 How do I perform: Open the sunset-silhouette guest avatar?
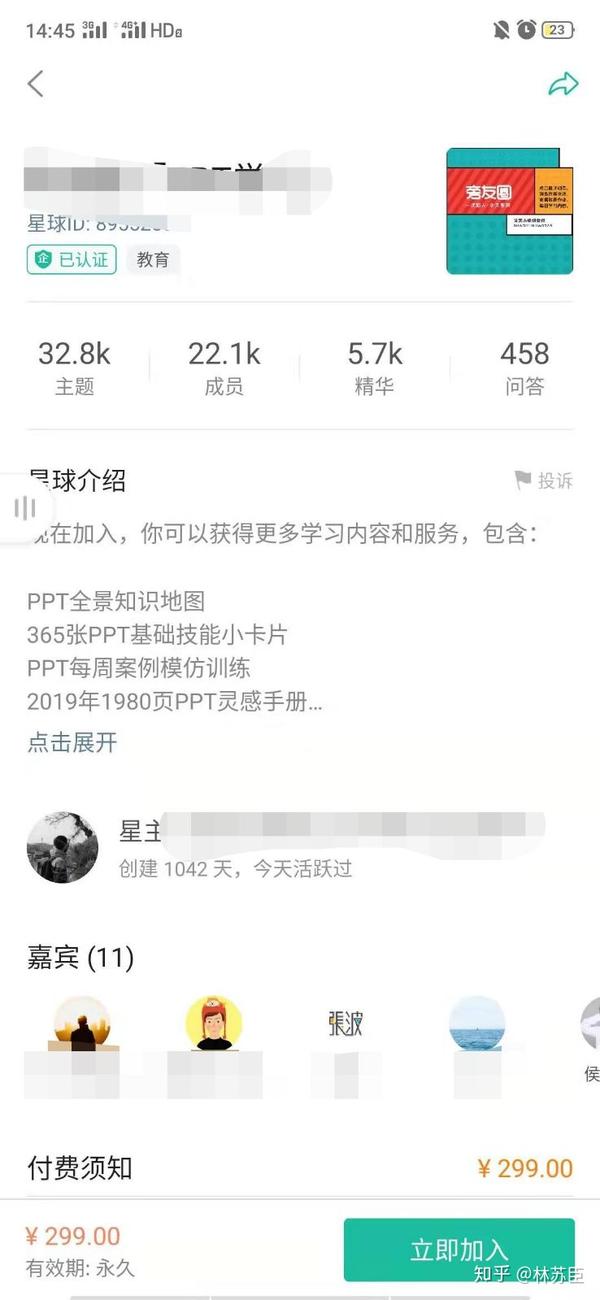click(82, 1023)
